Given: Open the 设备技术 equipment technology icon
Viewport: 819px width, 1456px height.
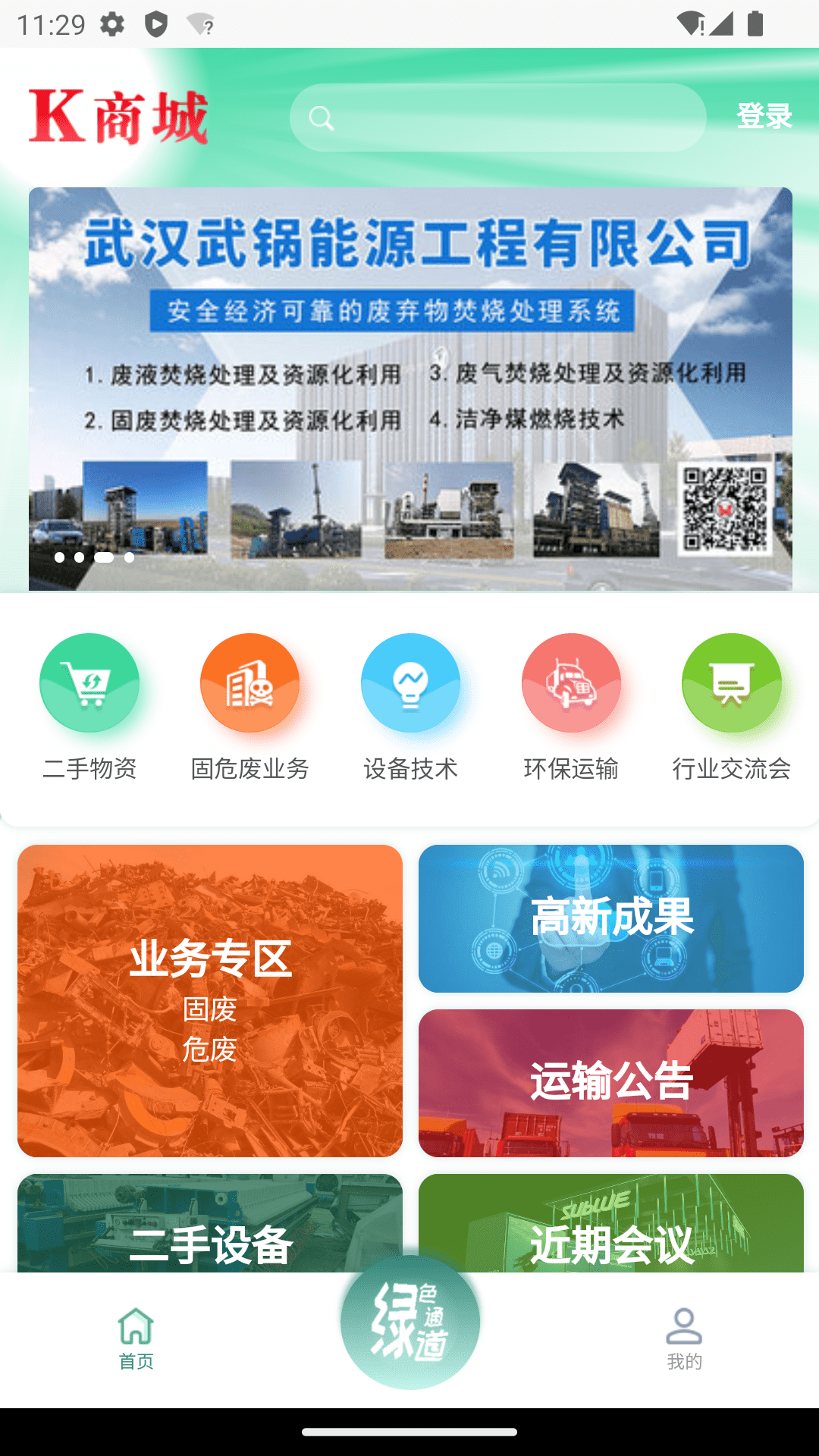Looking at the screenshot, I should click(412, 682).
